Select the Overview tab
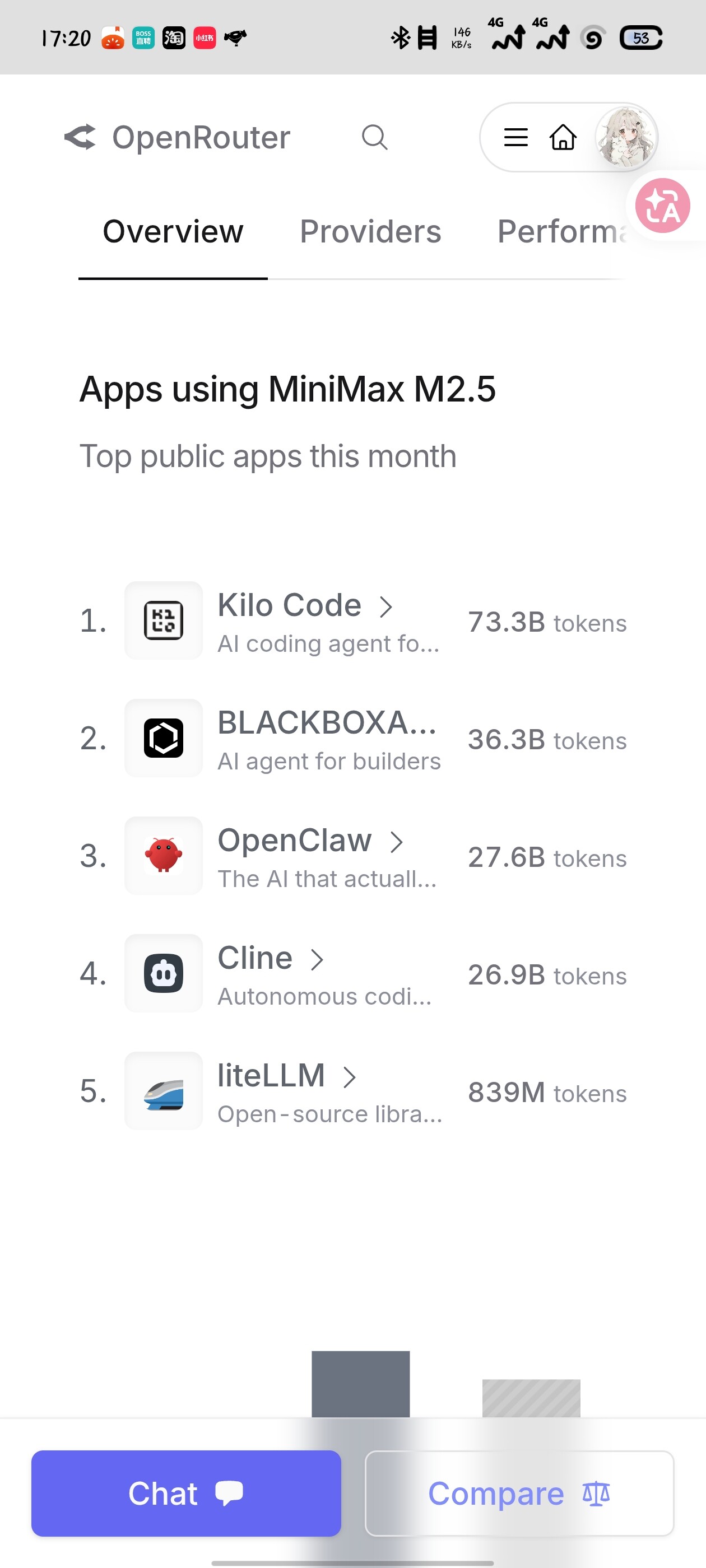The height and width of the screenshot is (1568, 706). (x=173, y=231)
